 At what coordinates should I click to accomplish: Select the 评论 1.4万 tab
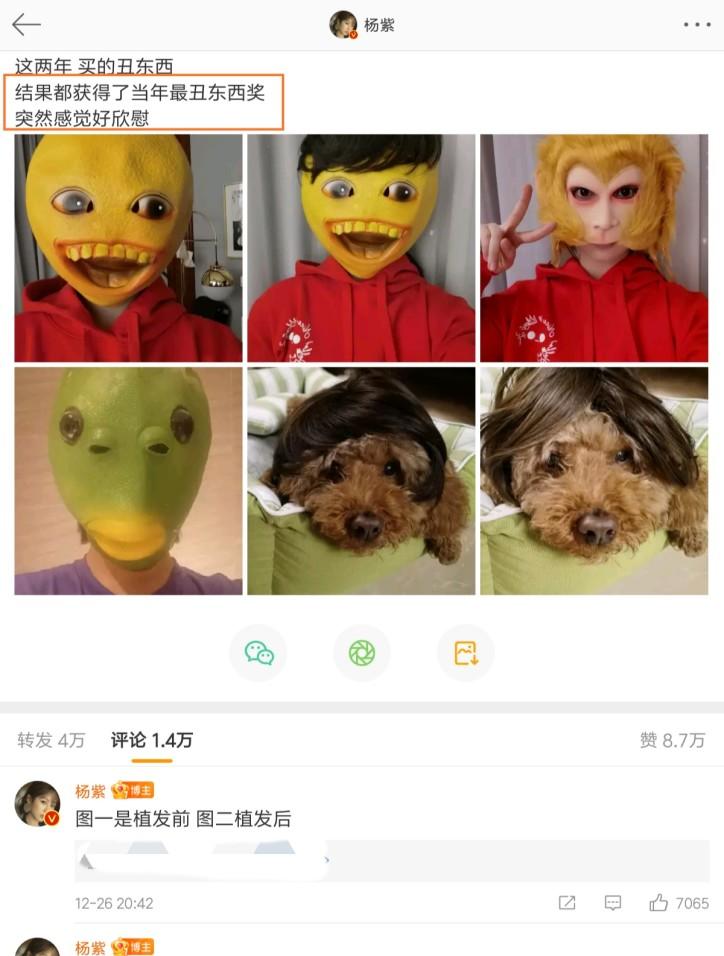[152, 740]
